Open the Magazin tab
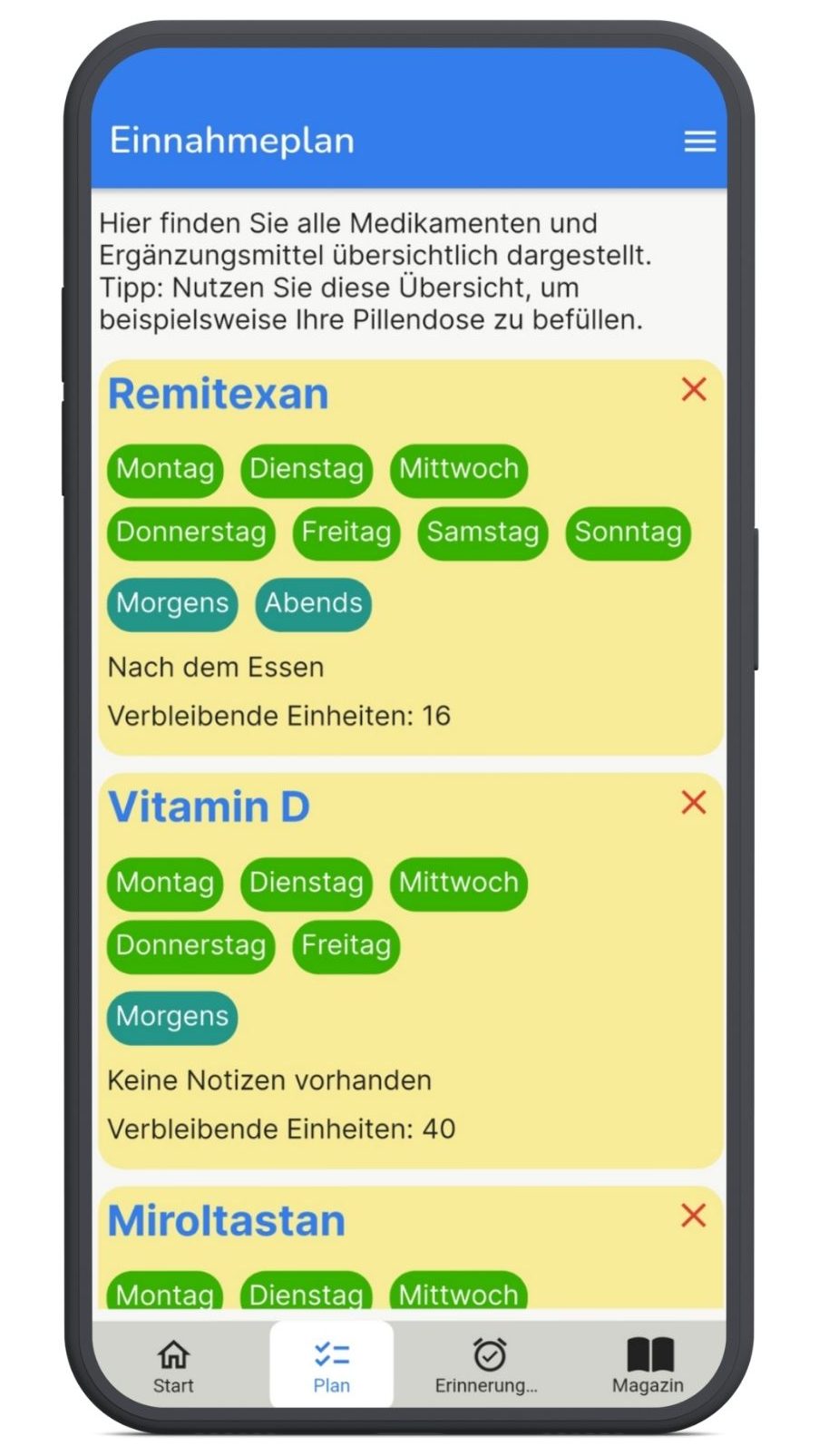 [x=648, y=1365]
